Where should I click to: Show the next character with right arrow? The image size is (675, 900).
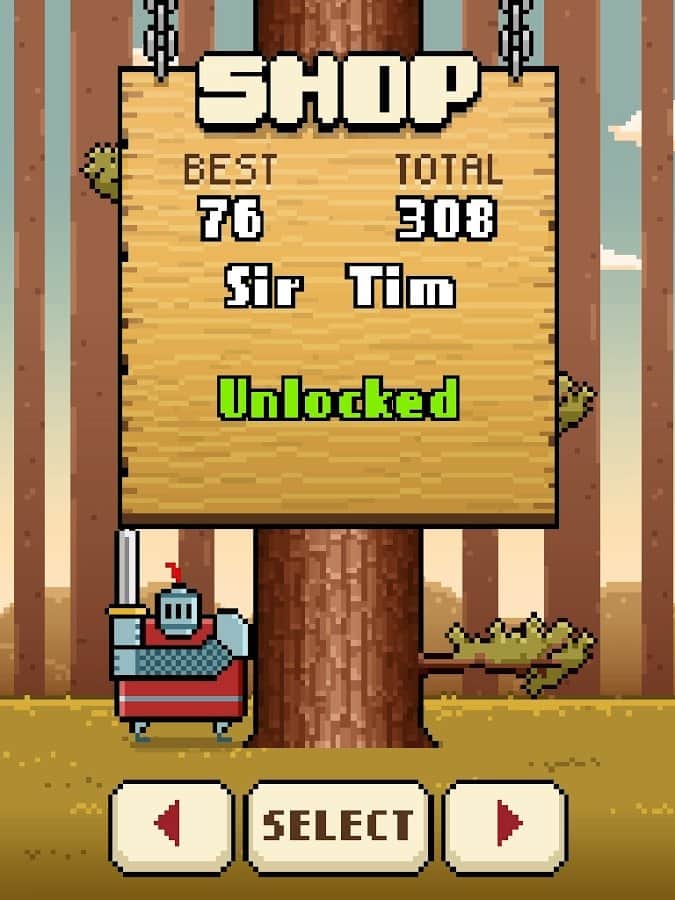[506, 826]
